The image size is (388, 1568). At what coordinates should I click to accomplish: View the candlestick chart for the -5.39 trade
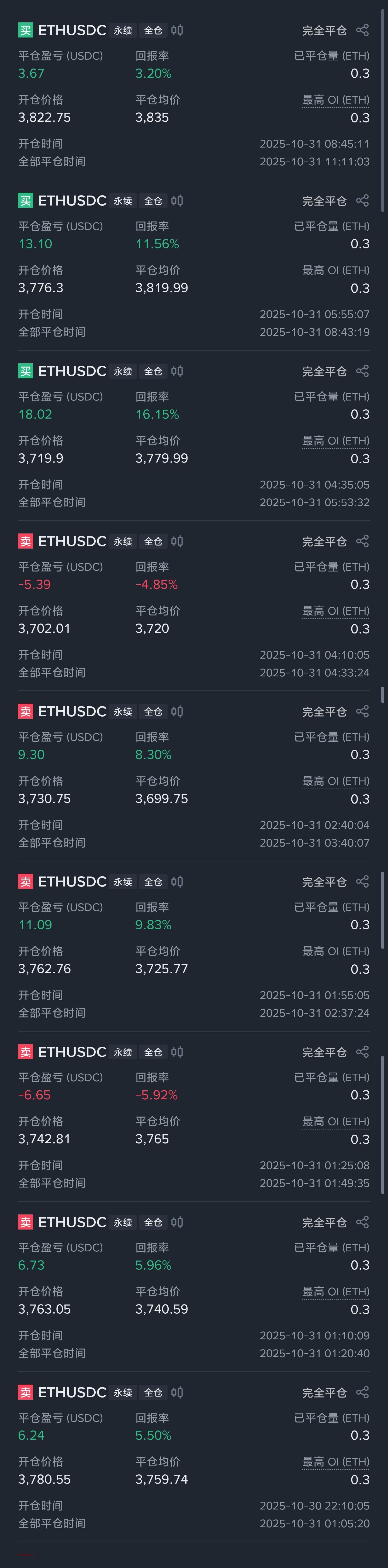(x=177, y=541)
